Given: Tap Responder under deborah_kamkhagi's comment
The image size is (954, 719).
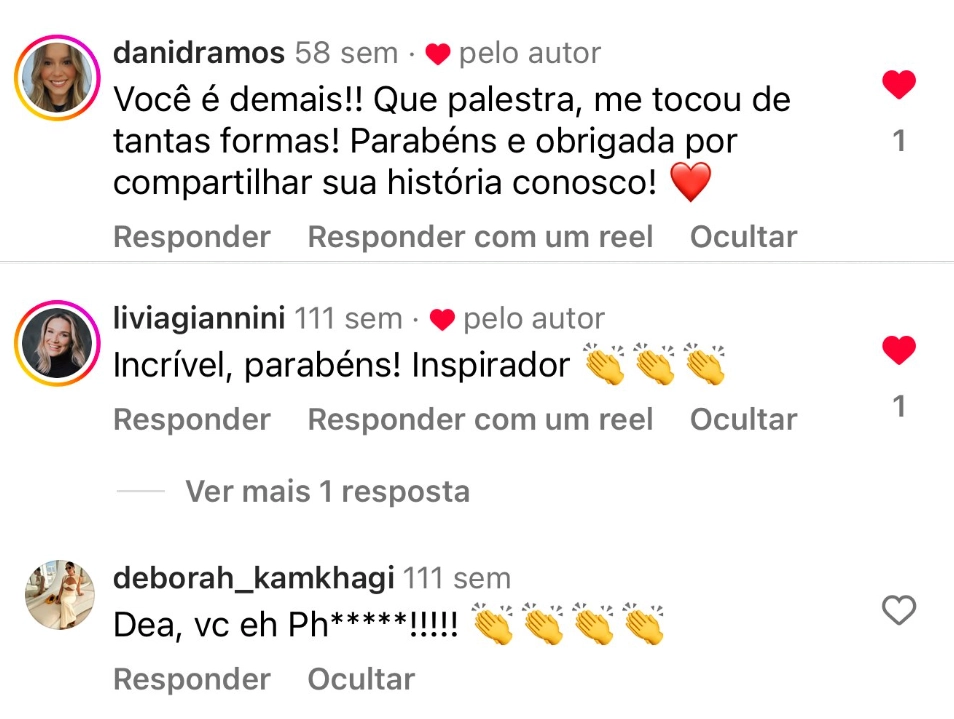Looking at the screenshot, I should click(192, 679).
